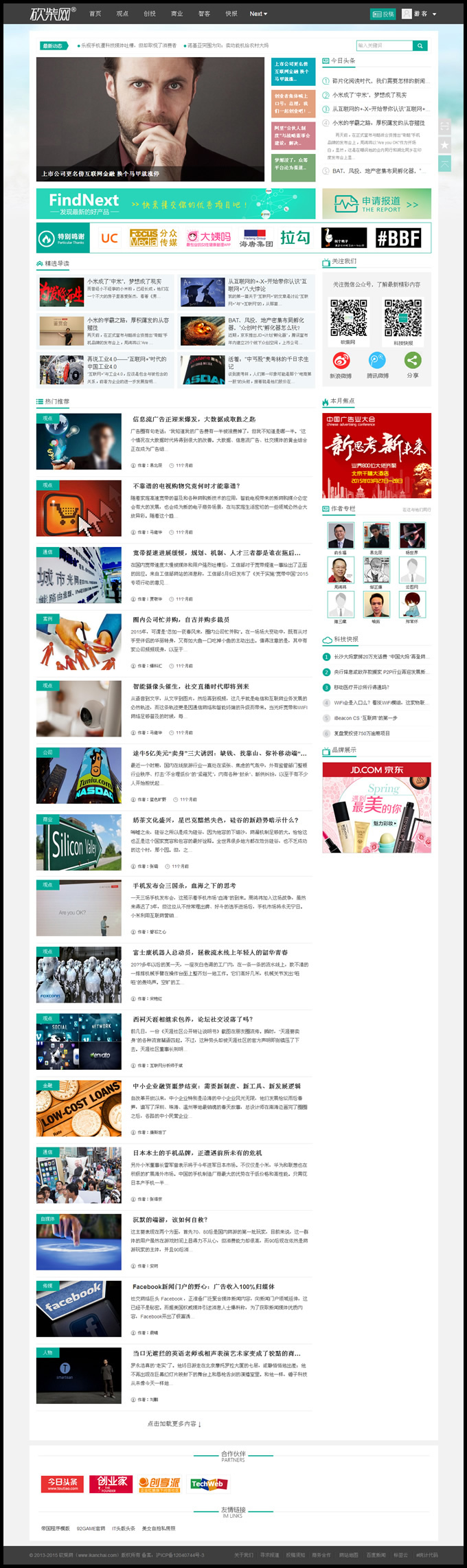This screenshot has height=1568, width=467.
Task: Open article 不靠谱的电视购物究竟何时才能靠谱
Action: pos(186,486)
